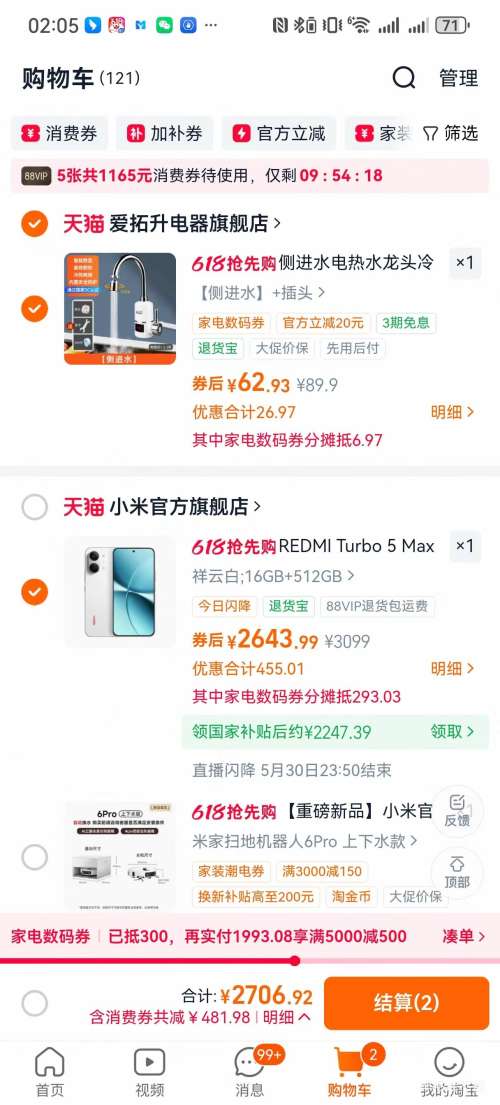Open the cart search icon
This screenshot has width=500, height=1105.
pos(404,78)
